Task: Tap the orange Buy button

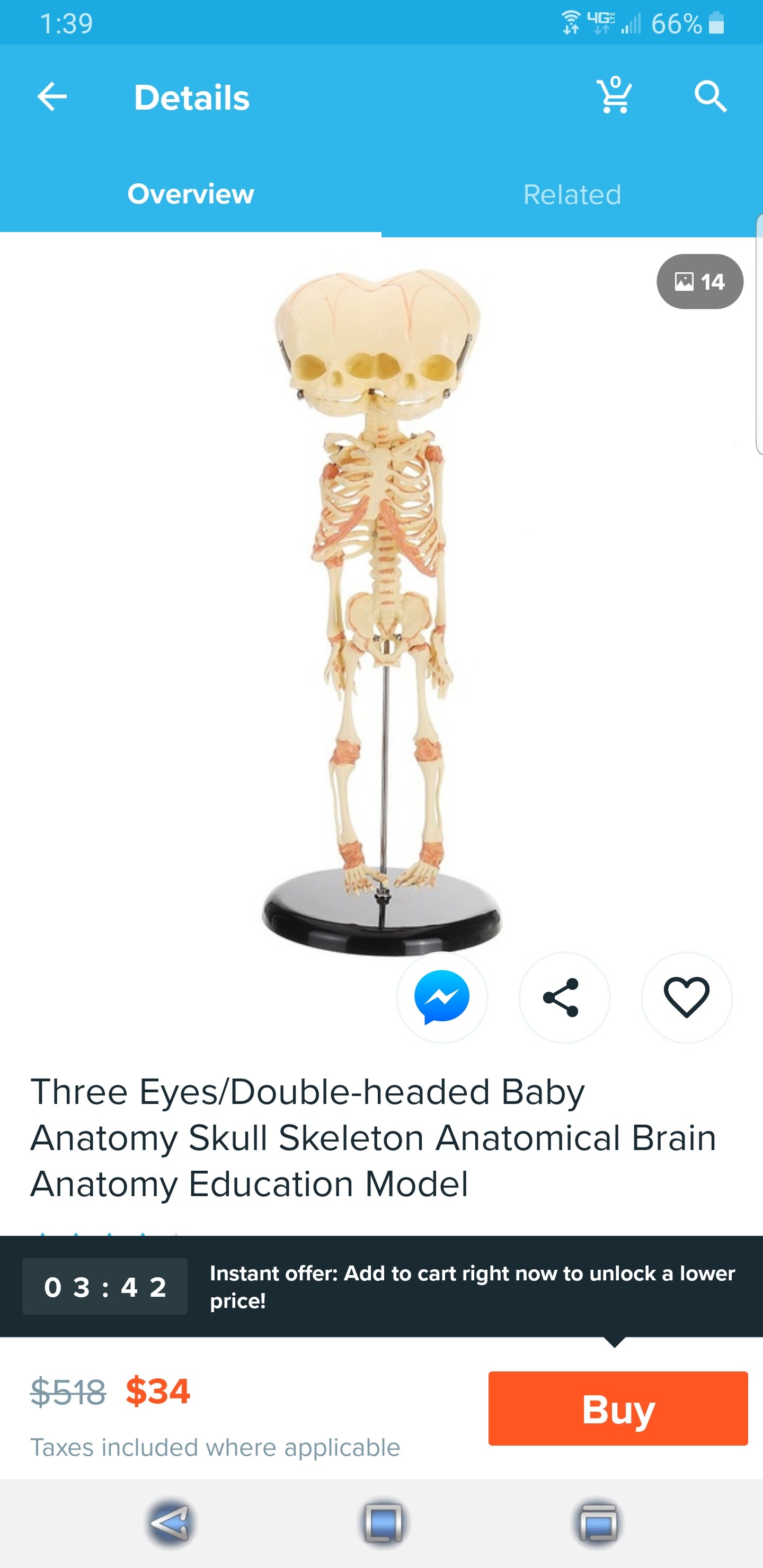Action: coord(617,1409)
